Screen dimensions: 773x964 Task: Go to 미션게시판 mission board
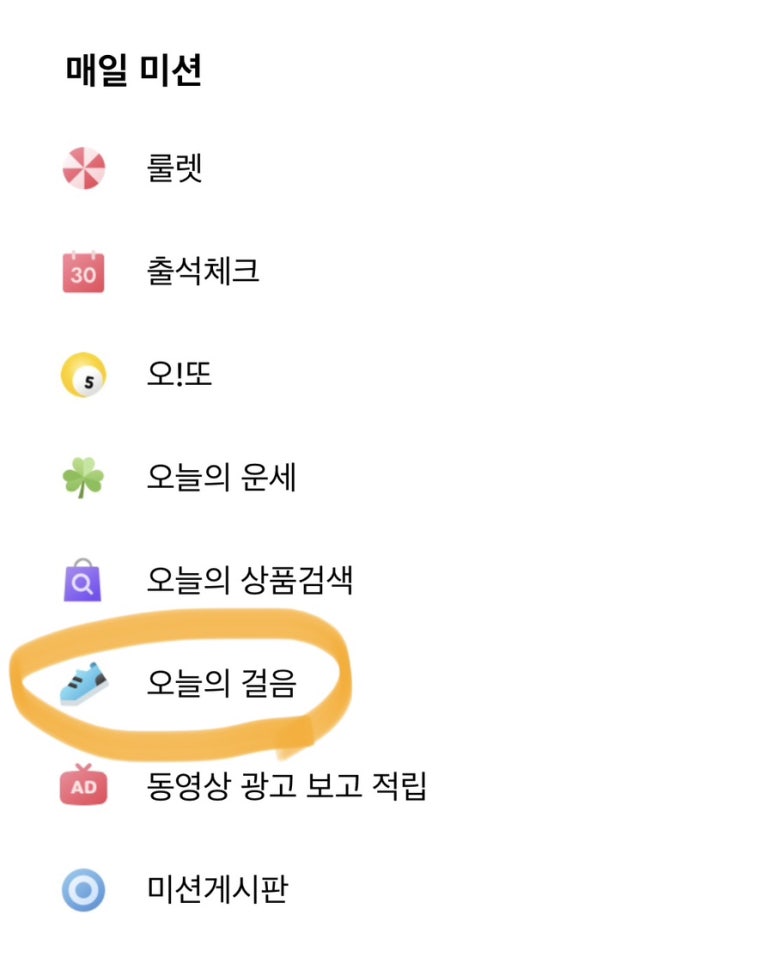[217, 890]
